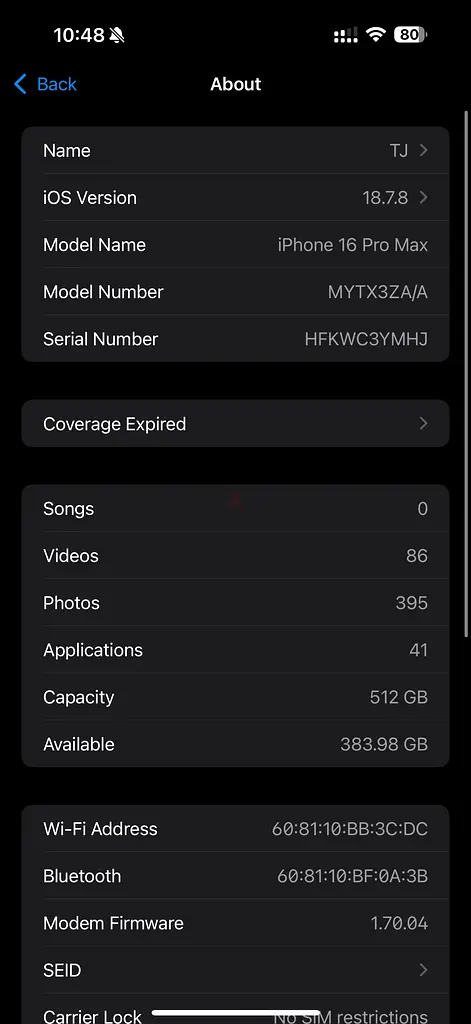Open the iOS Version 18.7.8 row

[x=235, y=197]
